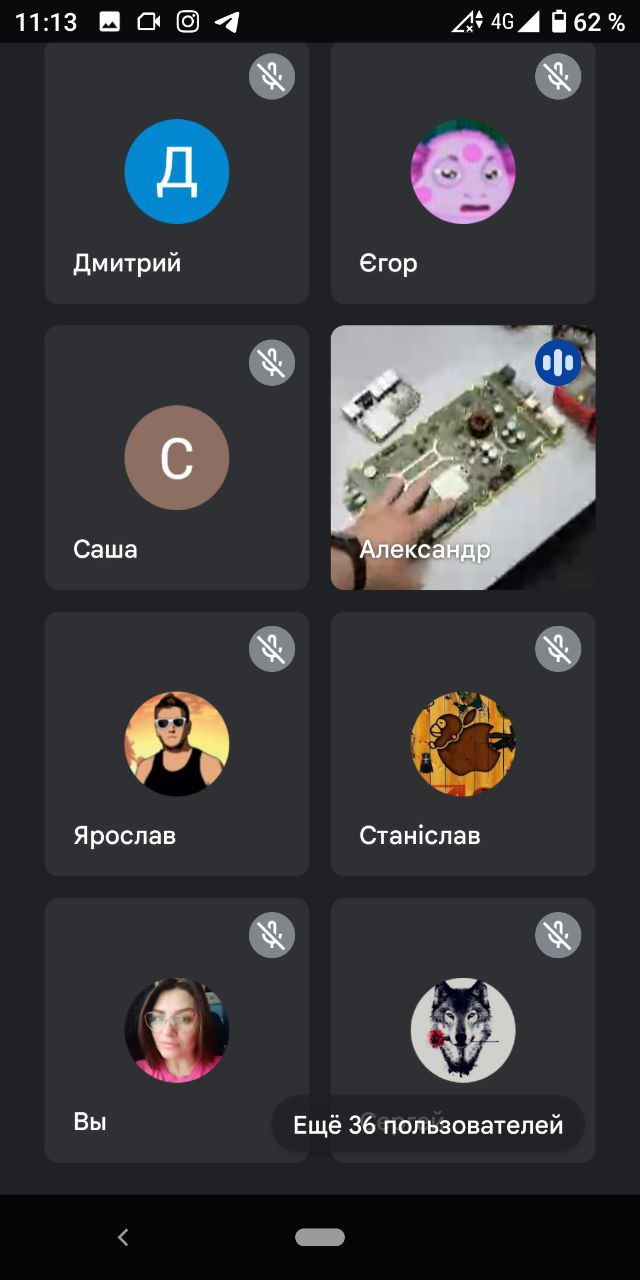
Task: Show the other 36 users (Ещё 36 пользователей)
Action: 428,1125
